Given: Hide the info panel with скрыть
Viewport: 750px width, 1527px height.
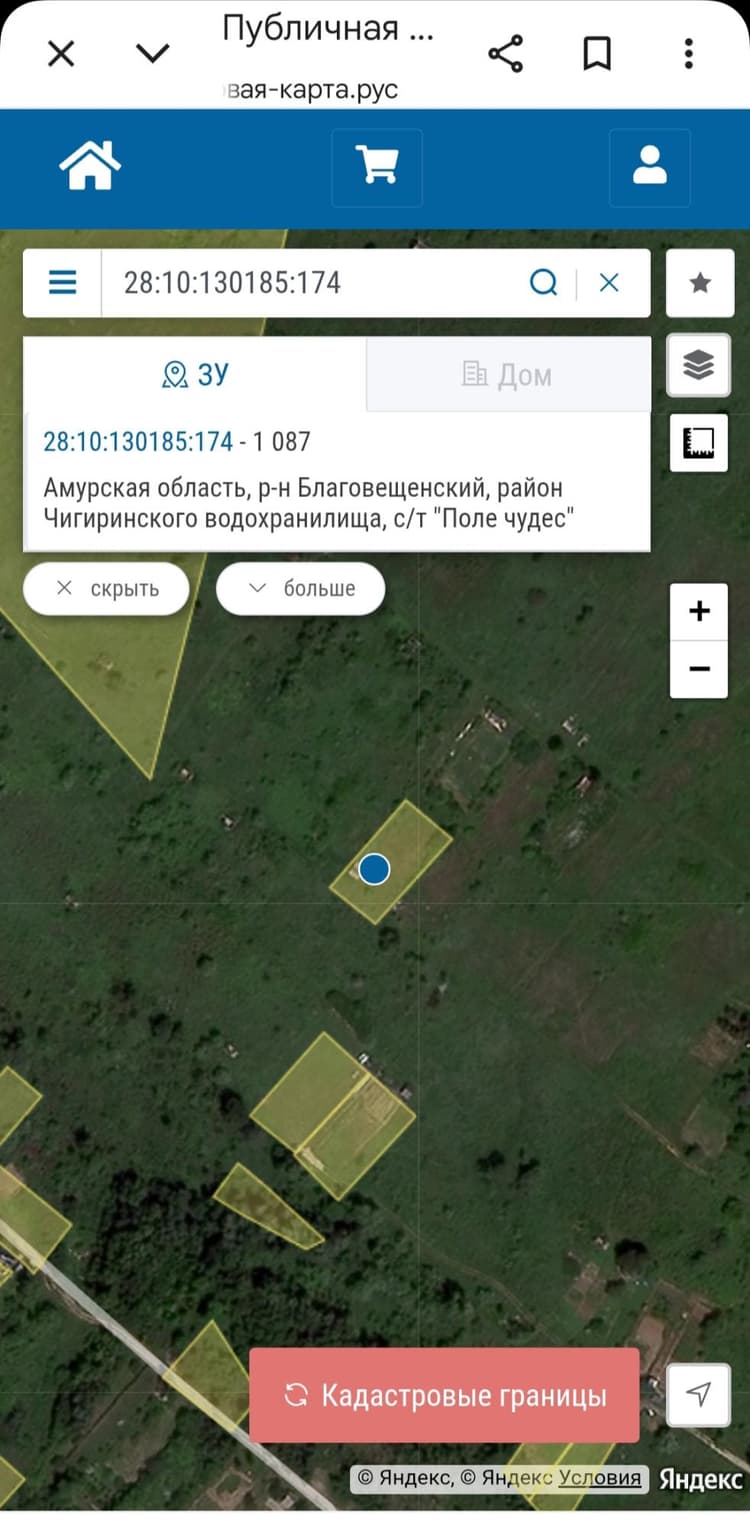Looking at the screenshot, I should pos(106,588).
